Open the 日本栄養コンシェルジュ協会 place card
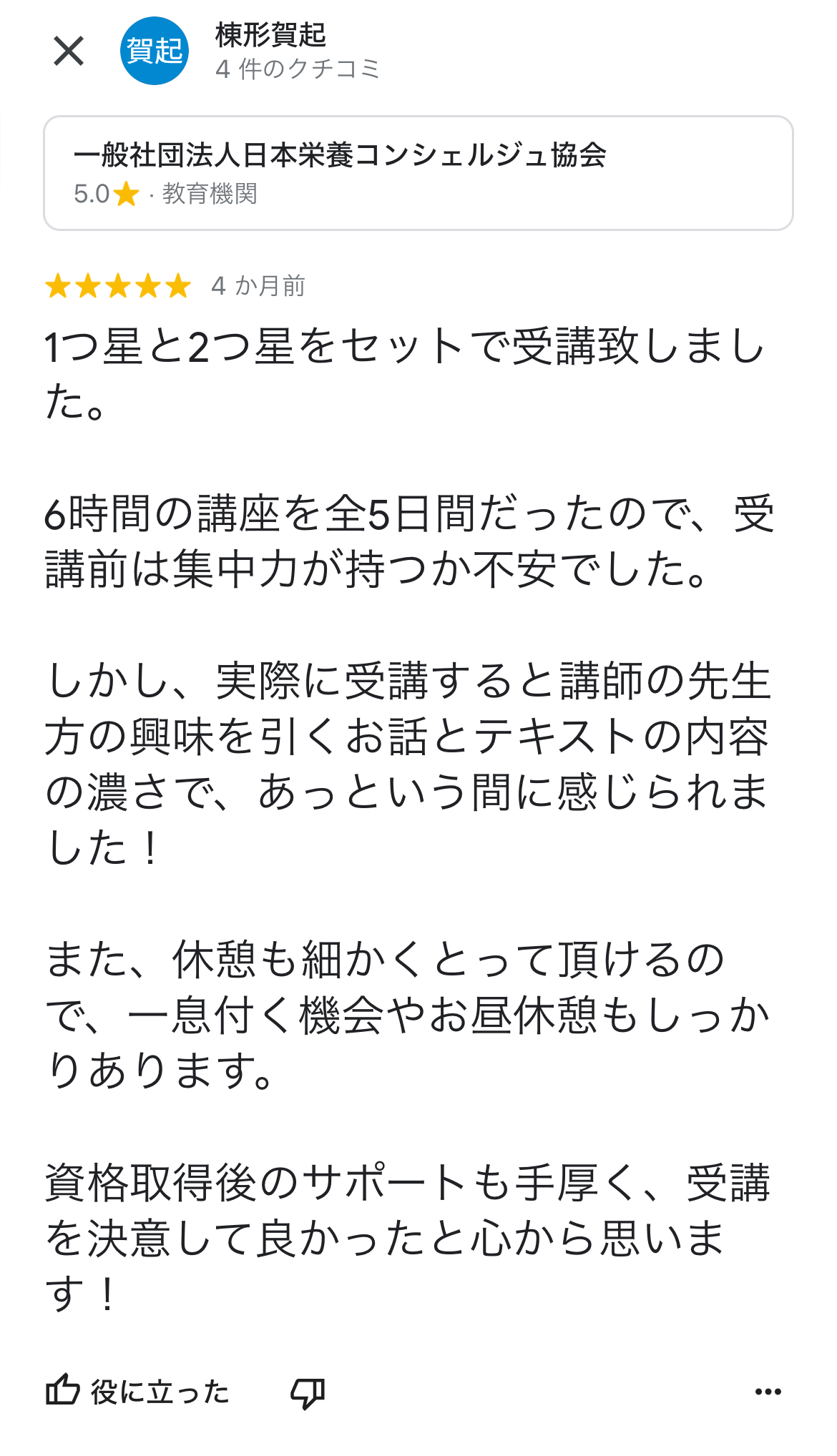Image resolution: width=837 pixels, height=1456 pixels. 418,173
